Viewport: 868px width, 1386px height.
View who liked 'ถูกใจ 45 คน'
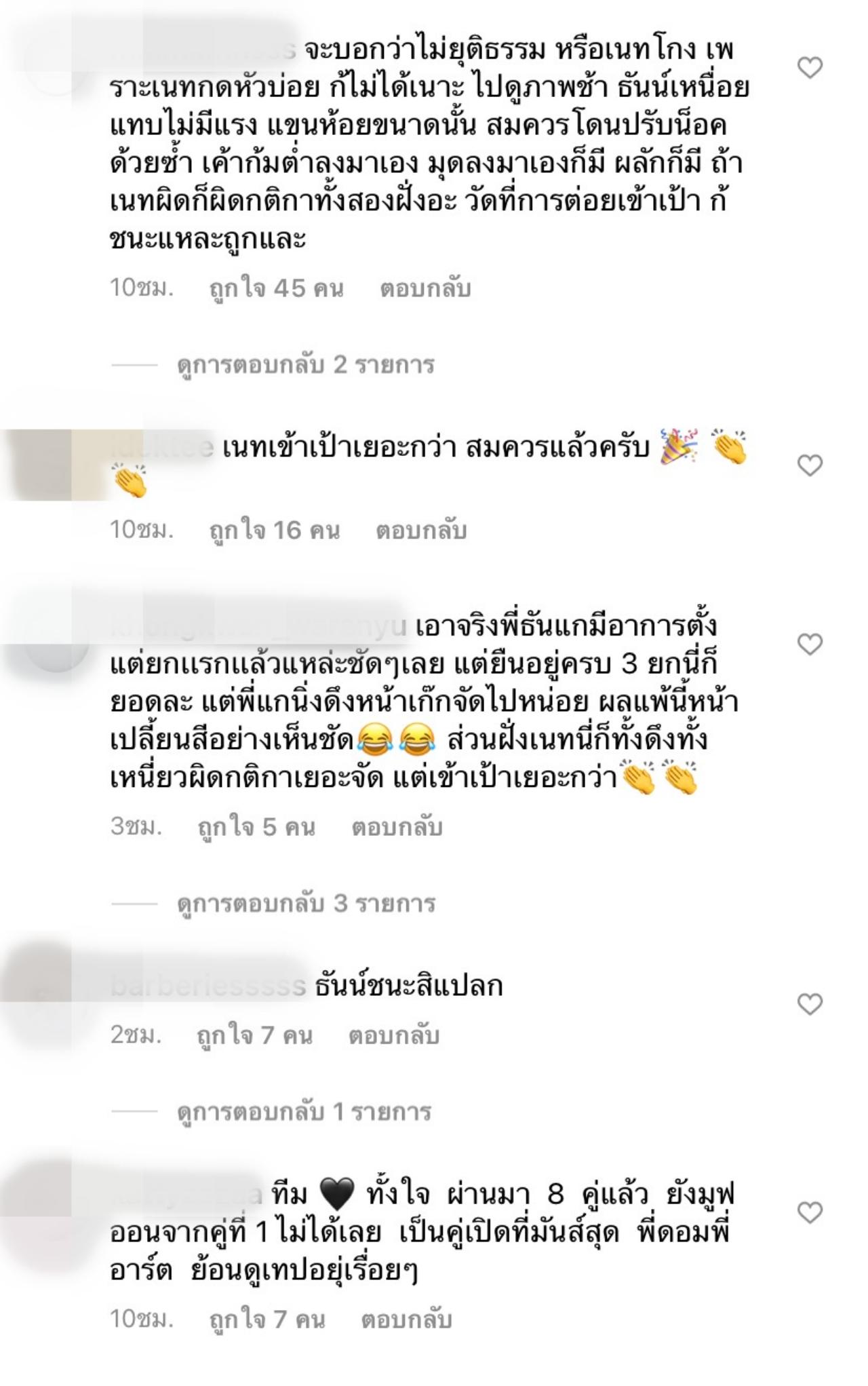click(x=276, y=288)
